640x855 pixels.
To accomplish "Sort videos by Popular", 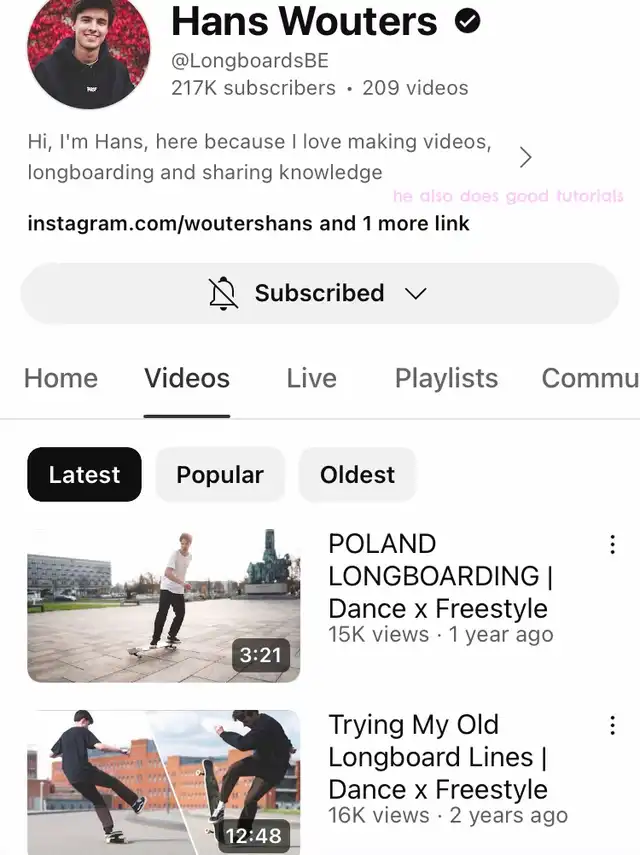I will pos(220,475).
